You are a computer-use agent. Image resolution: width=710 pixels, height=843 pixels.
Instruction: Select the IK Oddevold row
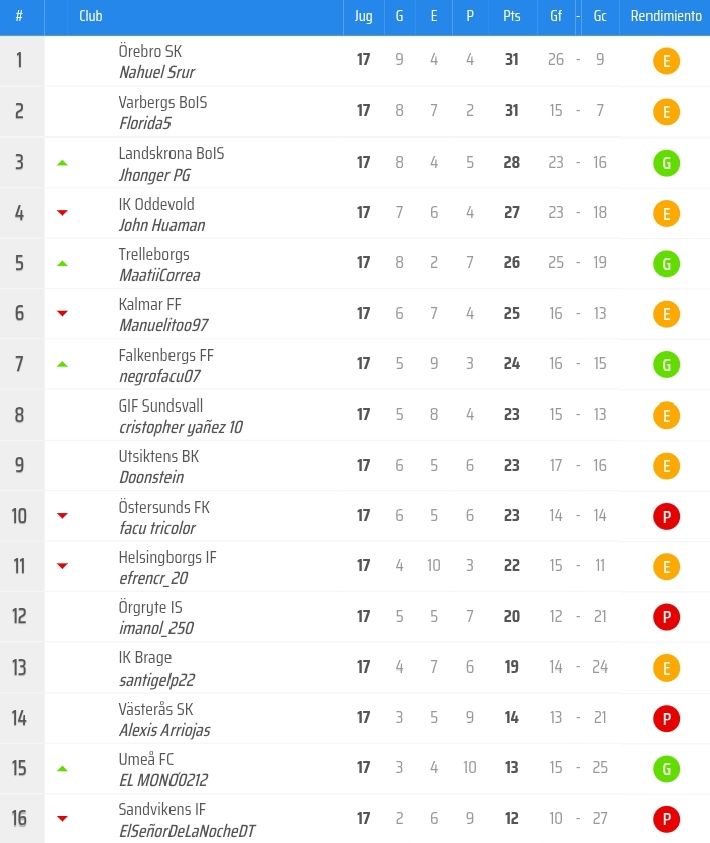(157, 204)
